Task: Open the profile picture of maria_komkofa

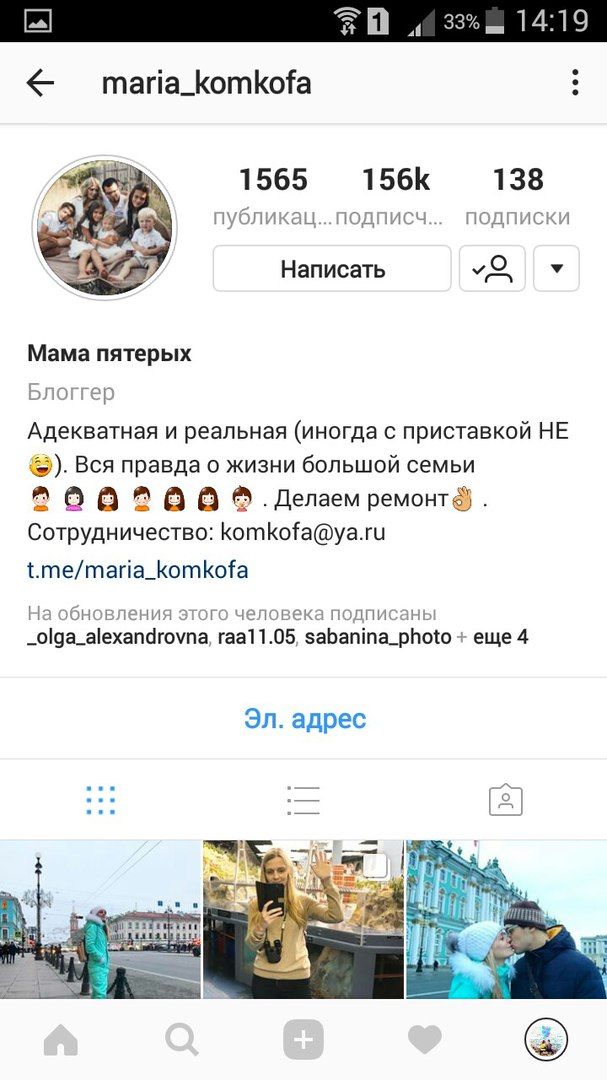Action: [105, 228]
